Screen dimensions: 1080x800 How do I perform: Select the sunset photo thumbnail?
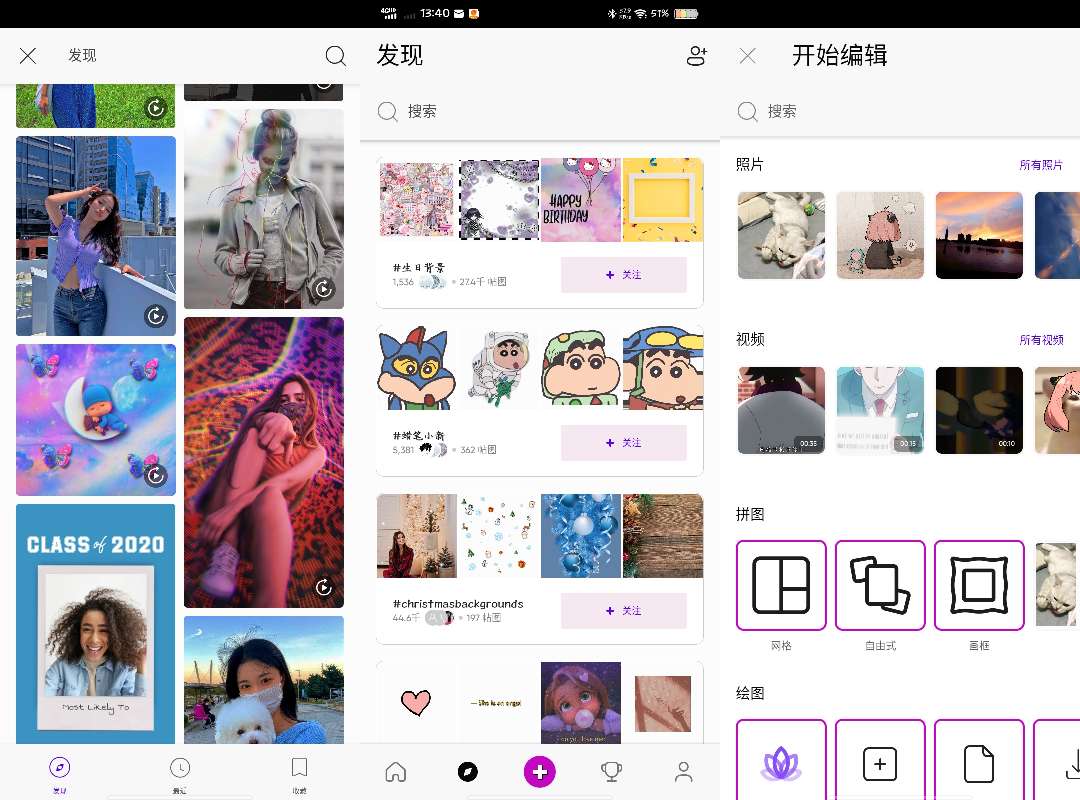[979, 235]
